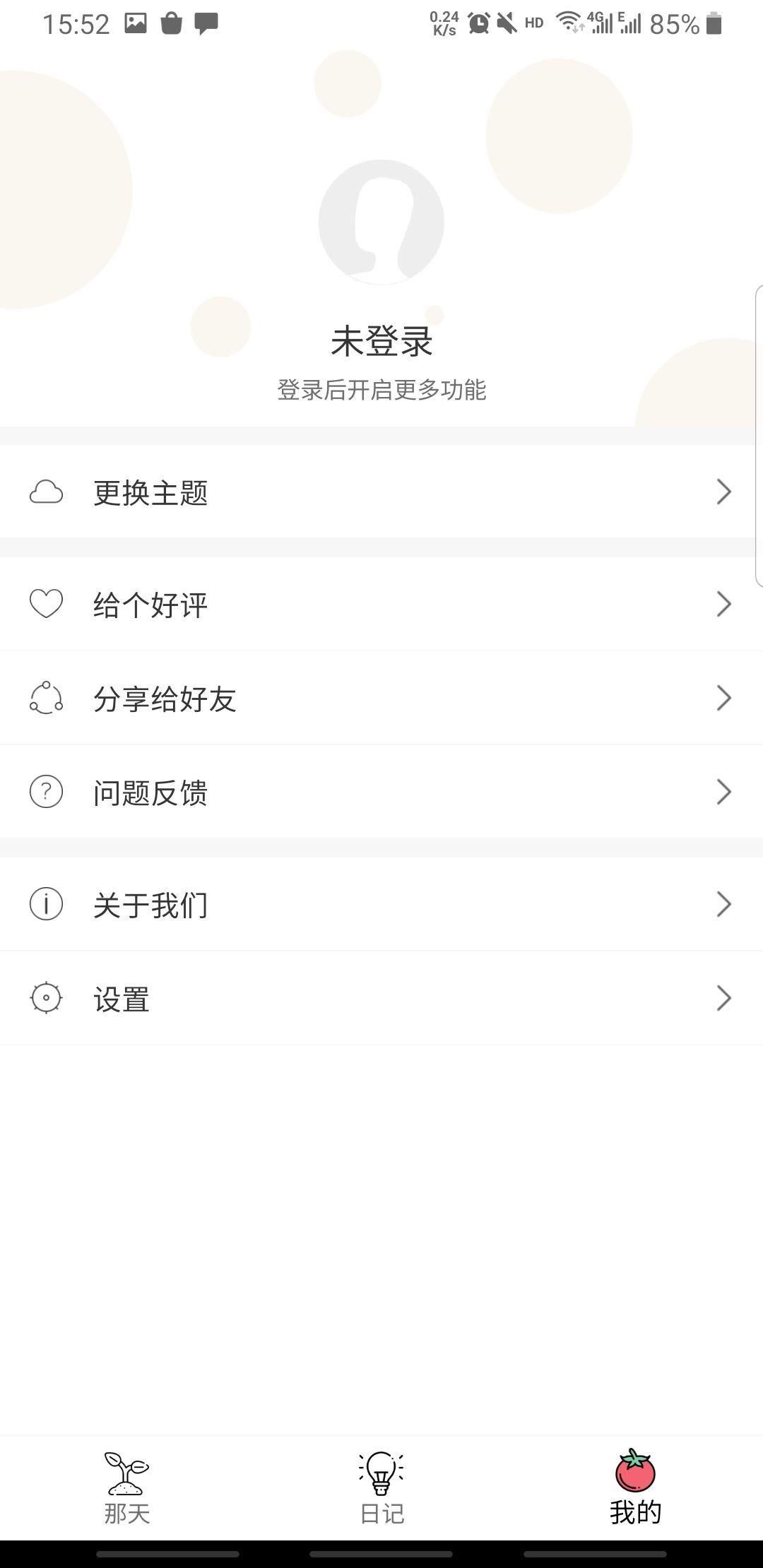
Task: Open 问题反馈 feedback page
Action: click(381, 792)
